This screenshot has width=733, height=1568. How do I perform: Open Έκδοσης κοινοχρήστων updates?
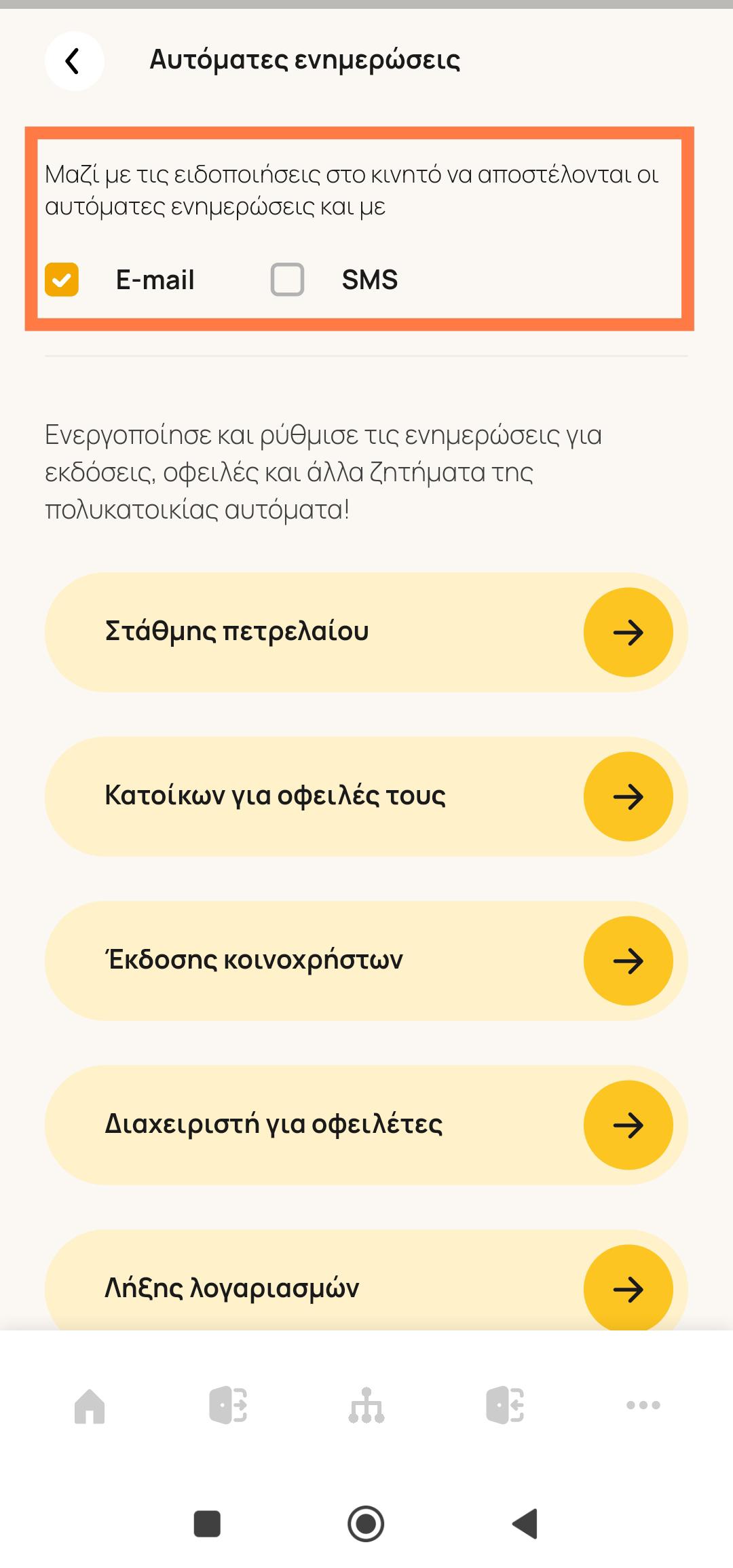(366, 960)
